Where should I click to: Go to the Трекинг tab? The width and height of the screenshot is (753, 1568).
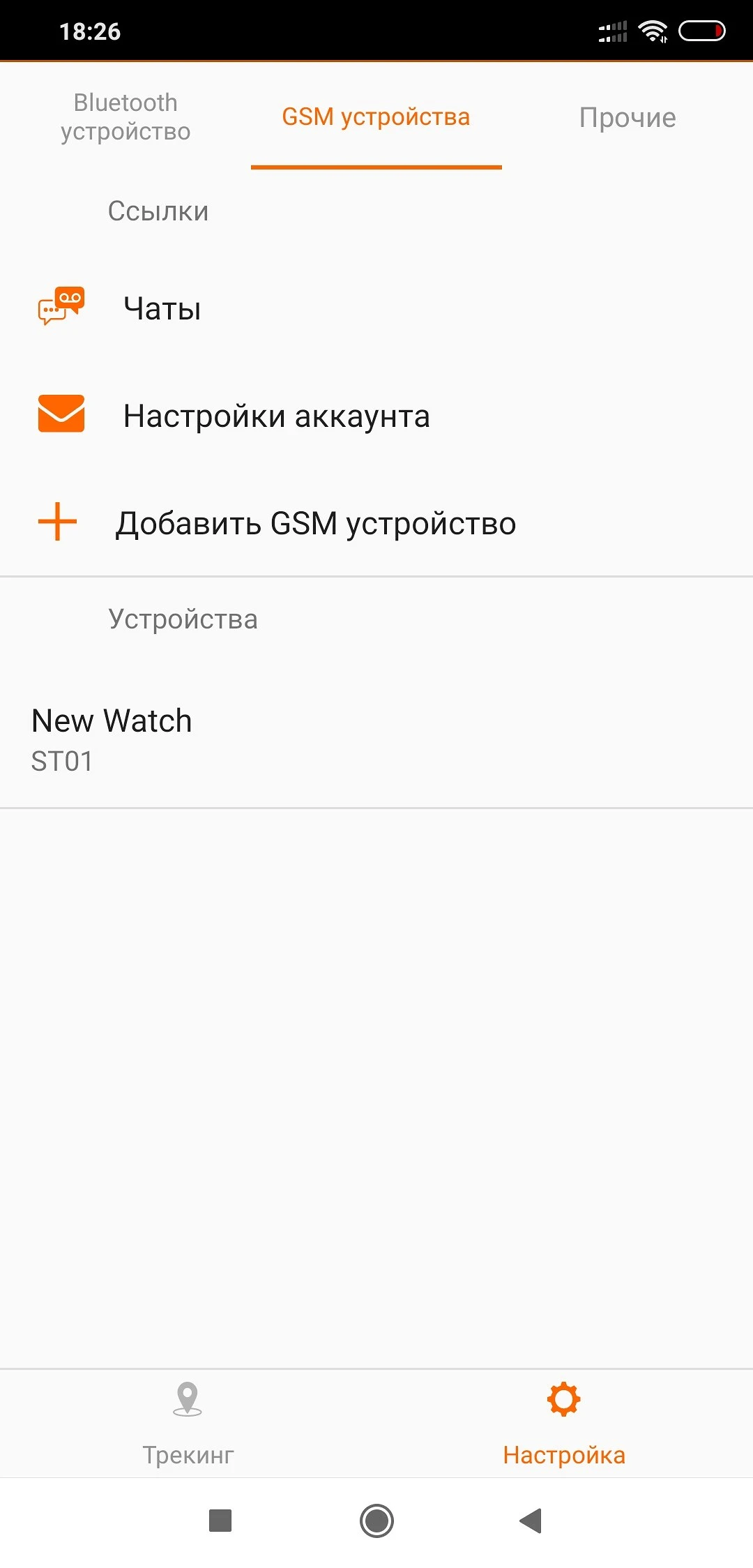pyautogui.click(x=188, y=1423)
